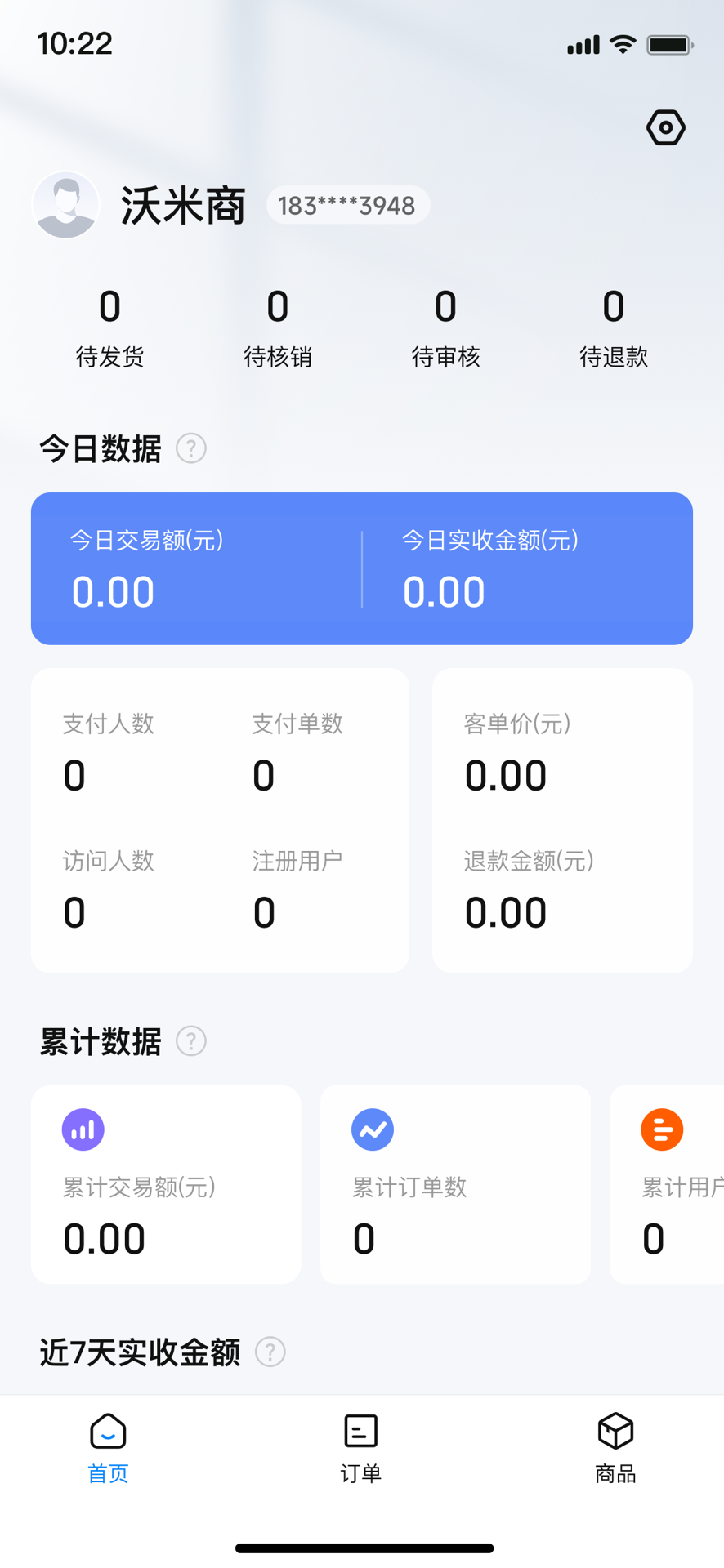Open 待发货 pending shipment orders

[x=110, y=327]
